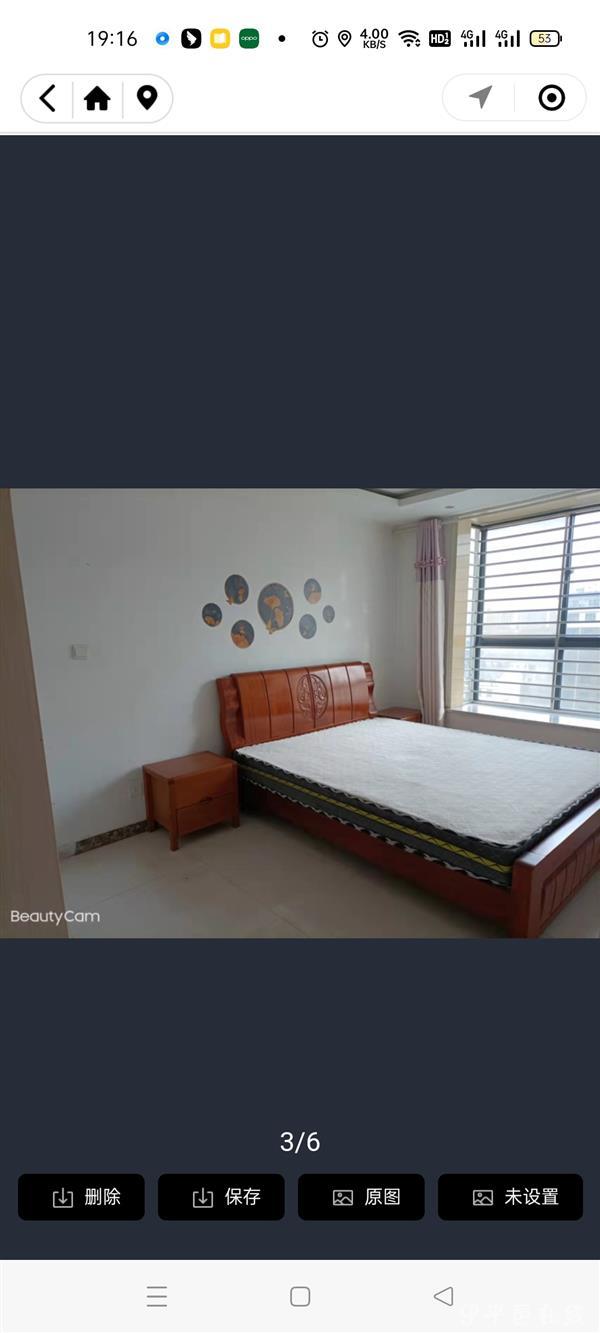The image size is (600, 1333).
Task: Delete this photo with 删除
Action: 81,1197
